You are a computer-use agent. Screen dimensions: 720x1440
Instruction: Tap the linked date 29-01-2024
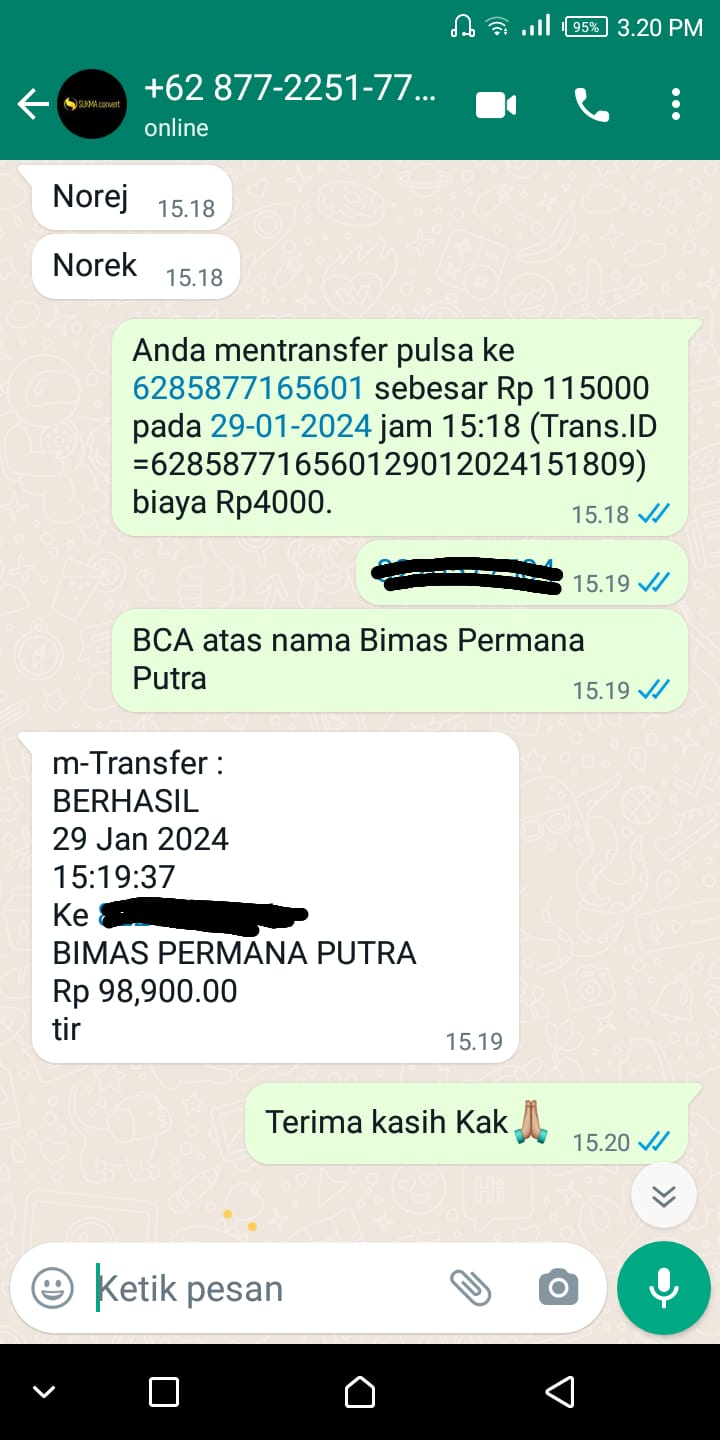pyautogui.click(x=290, y=426)
